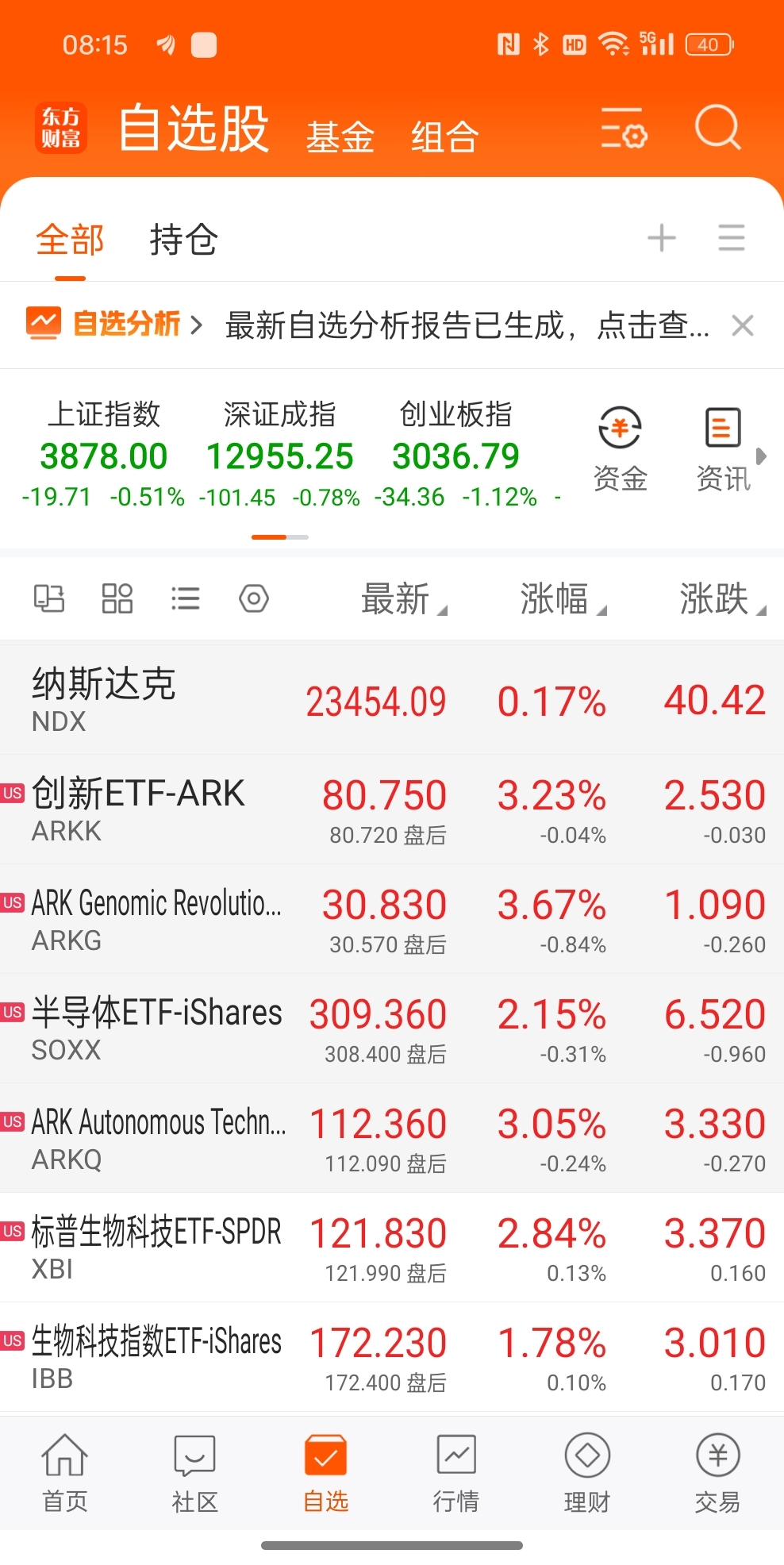
Task: Open the search magnifier icon
Action: point(717,127)
